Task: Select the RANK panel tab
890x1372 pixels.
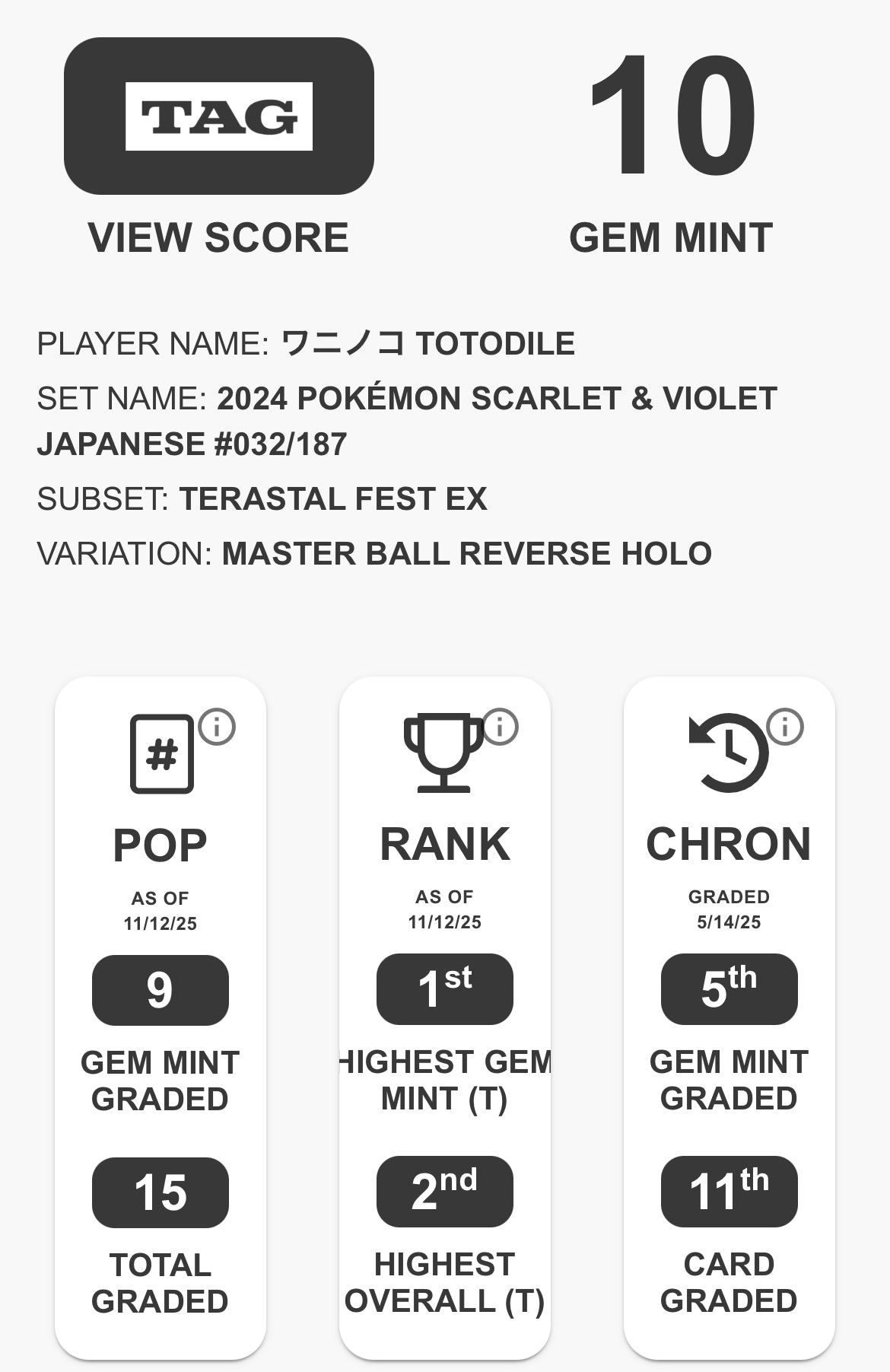Action: click(443, 842)
